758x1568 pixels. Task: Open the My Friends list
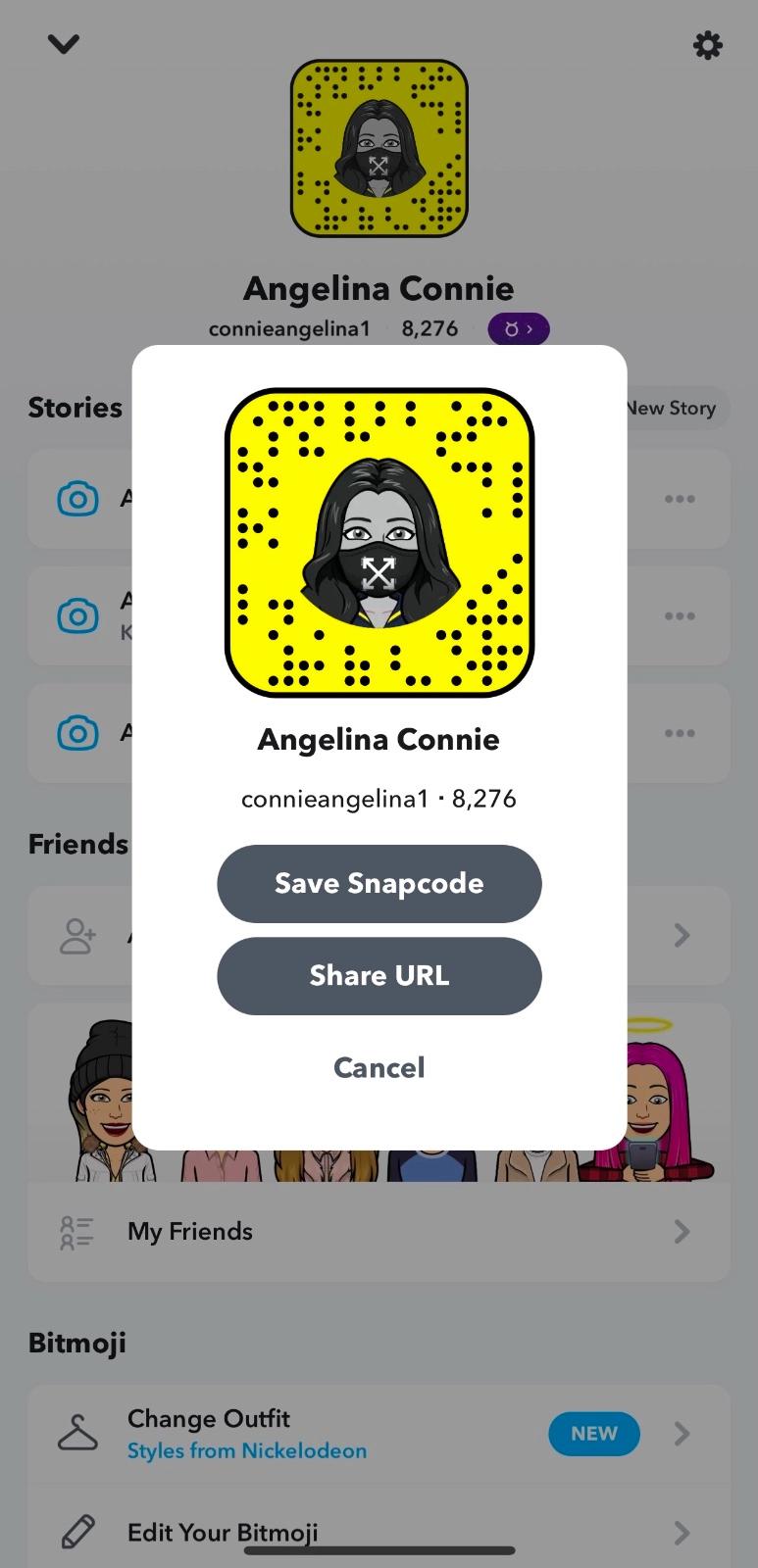[379, 1231]
